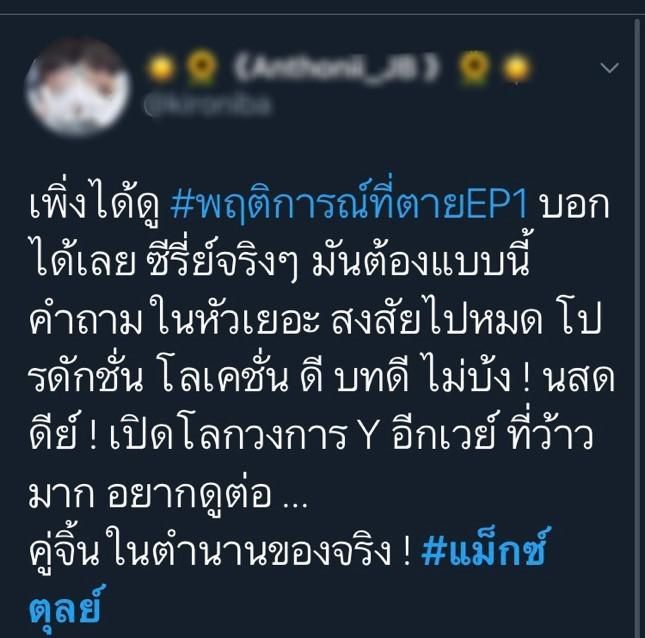Viewport: 645px width, 638px height.
Task: Open the tweet author's profile picture
Action: 76,83
